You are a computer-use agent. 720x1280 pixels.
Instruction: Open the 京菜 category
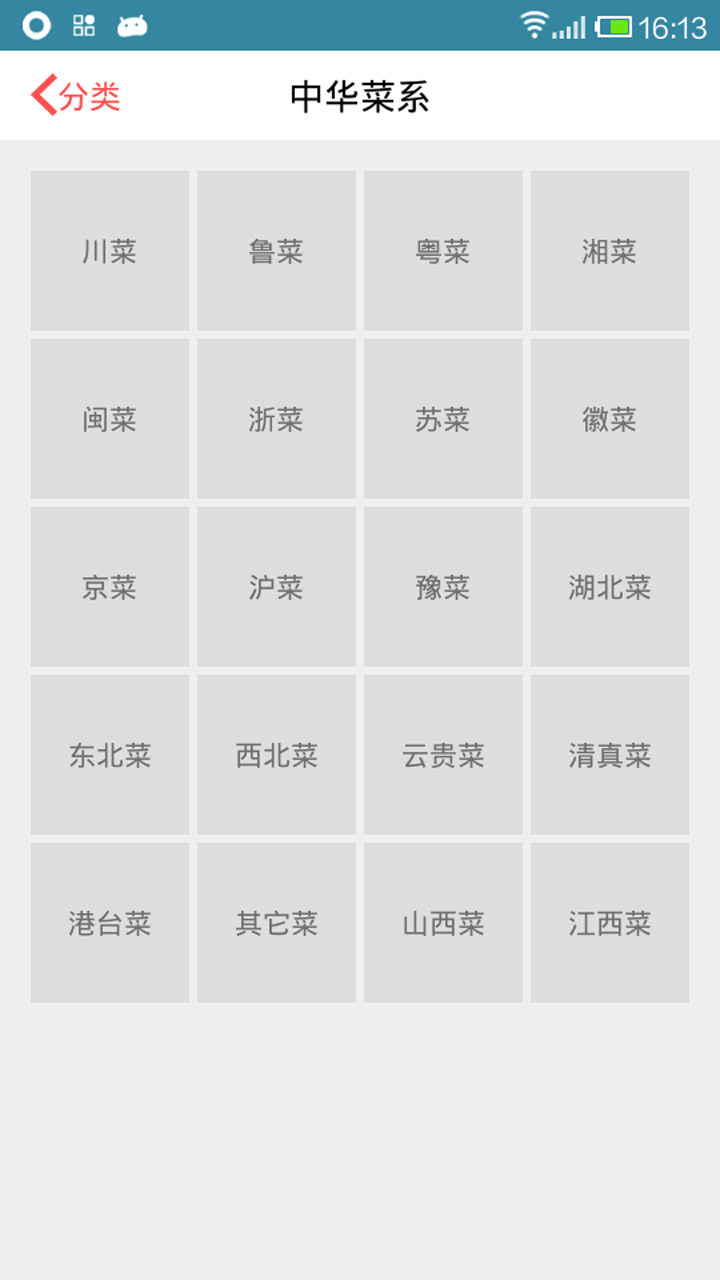(109, 587)
